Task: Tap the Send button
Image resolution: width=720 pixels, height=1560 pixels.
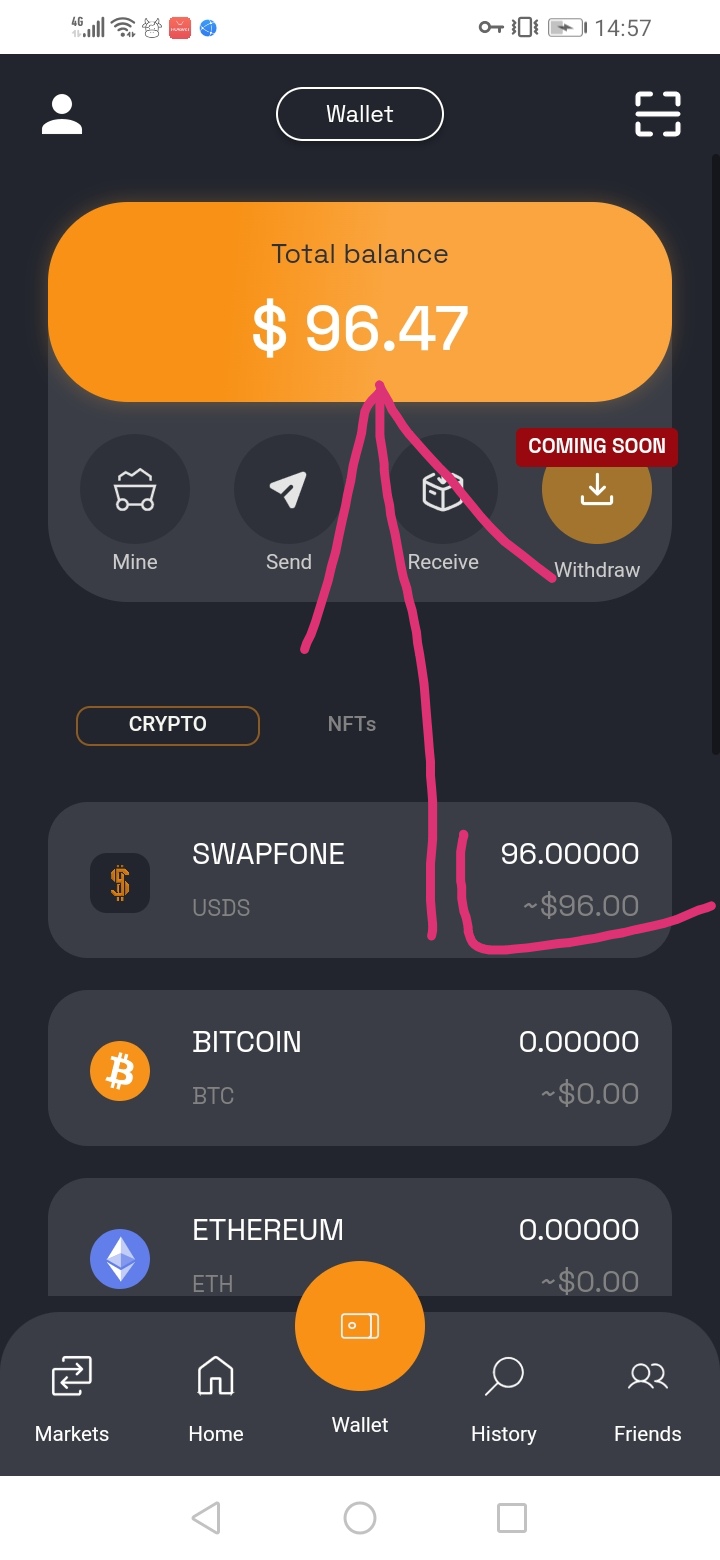Action: (x=288, y=490)
